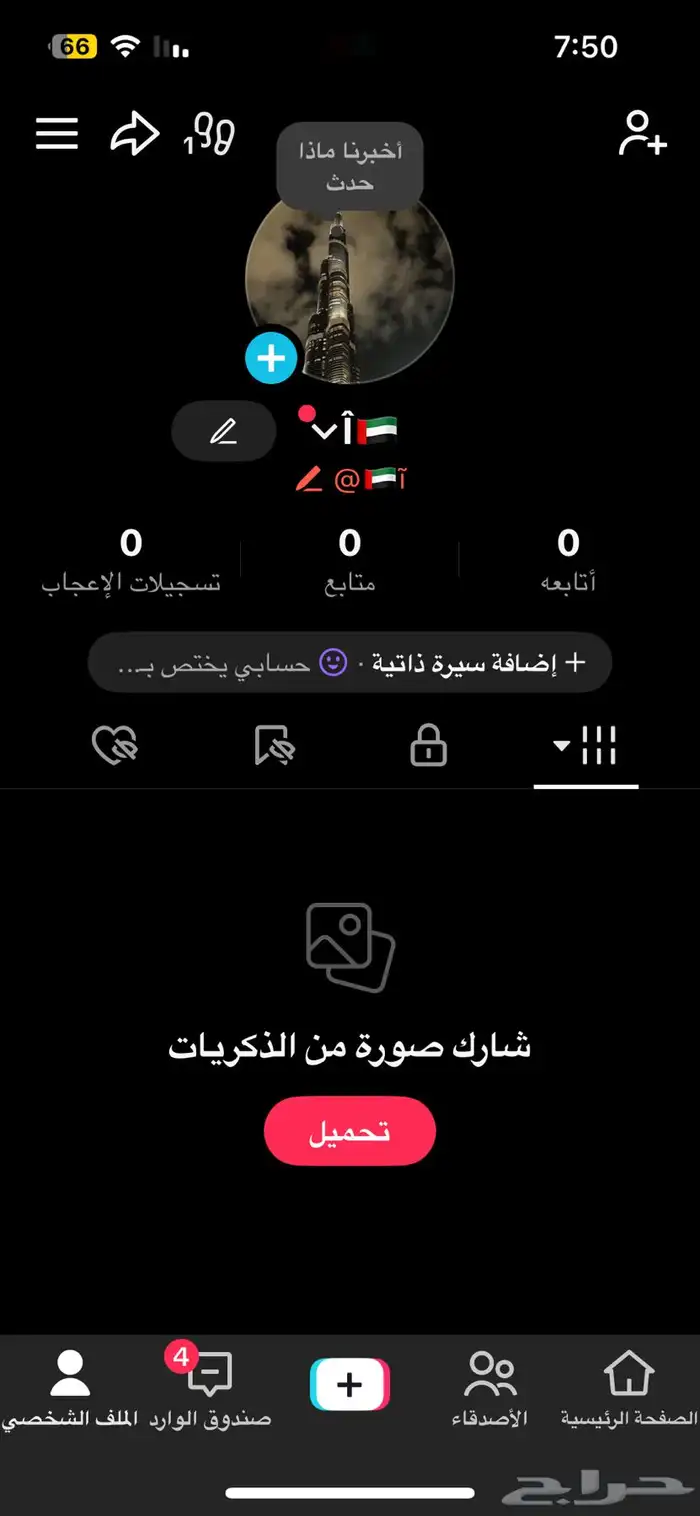Tap the blue plus on the avatar
The height and width of the screenshot is (1516, 700).
pos(271,357)
